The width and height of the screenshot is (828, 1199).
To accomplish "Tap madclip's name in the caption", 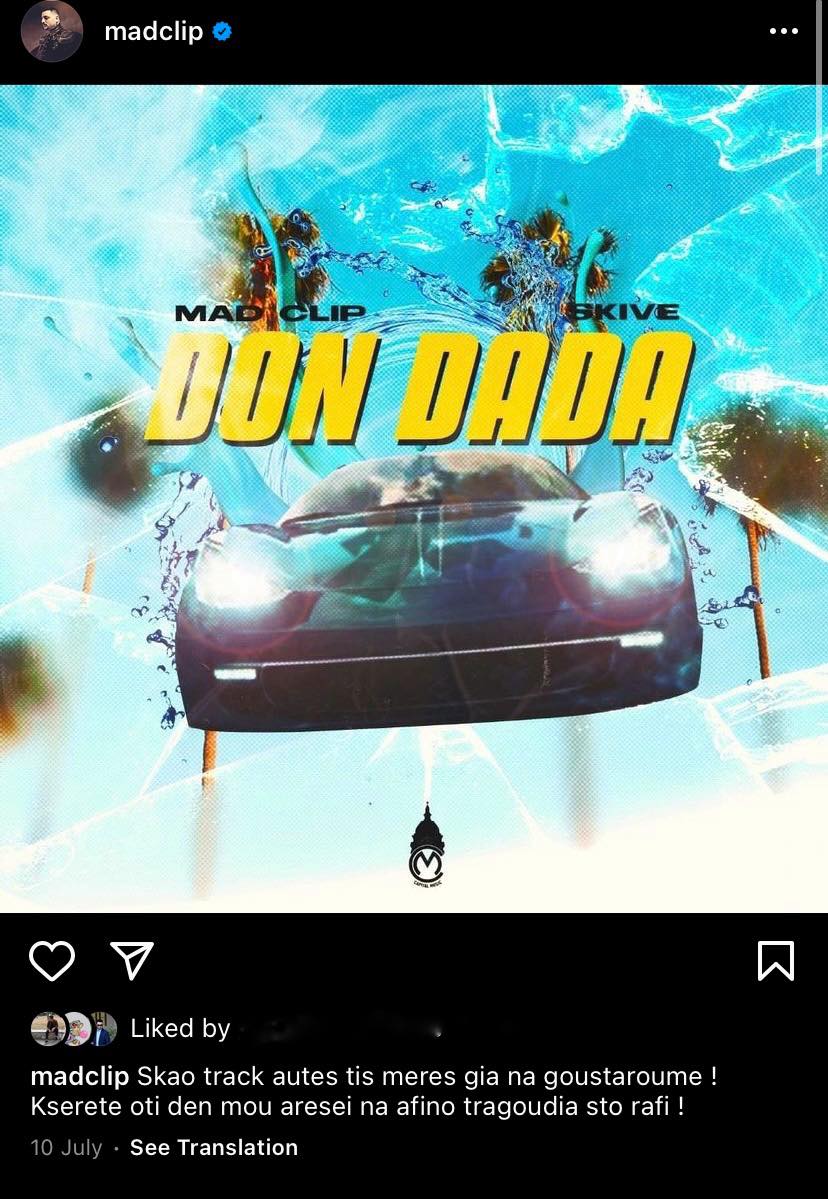I will tap(79, 1077).
